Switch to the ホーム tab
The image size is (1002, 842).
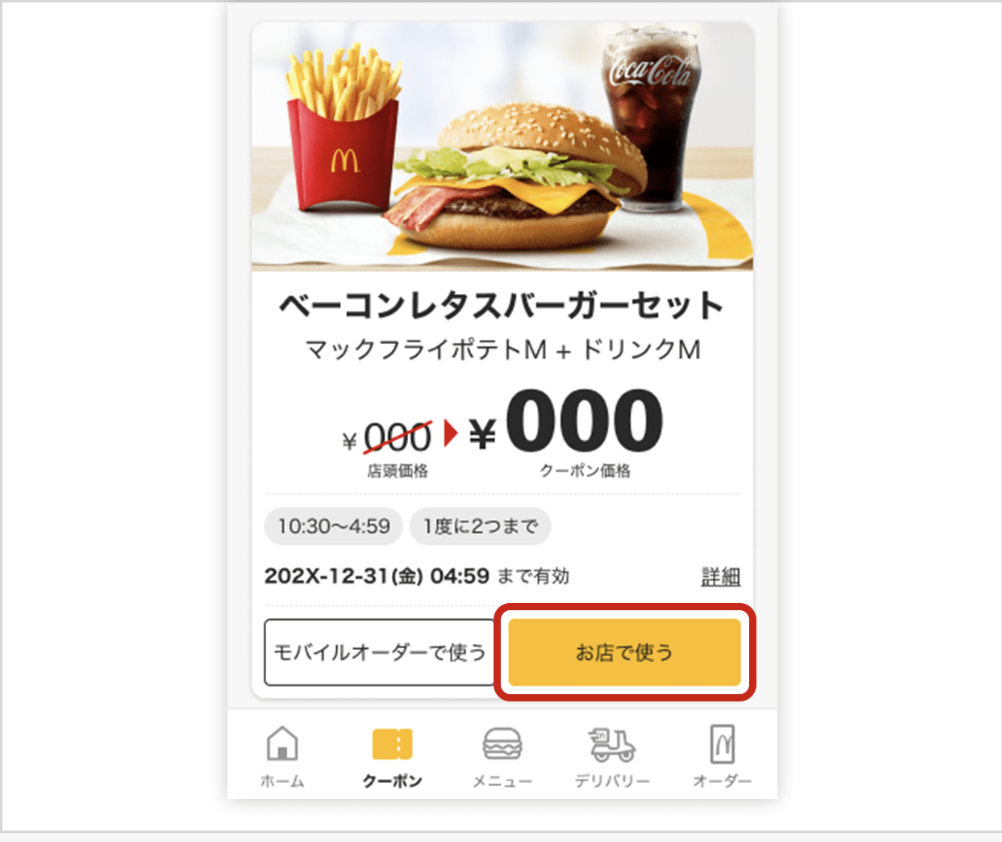pyautogui.click(x=282, y=757)
